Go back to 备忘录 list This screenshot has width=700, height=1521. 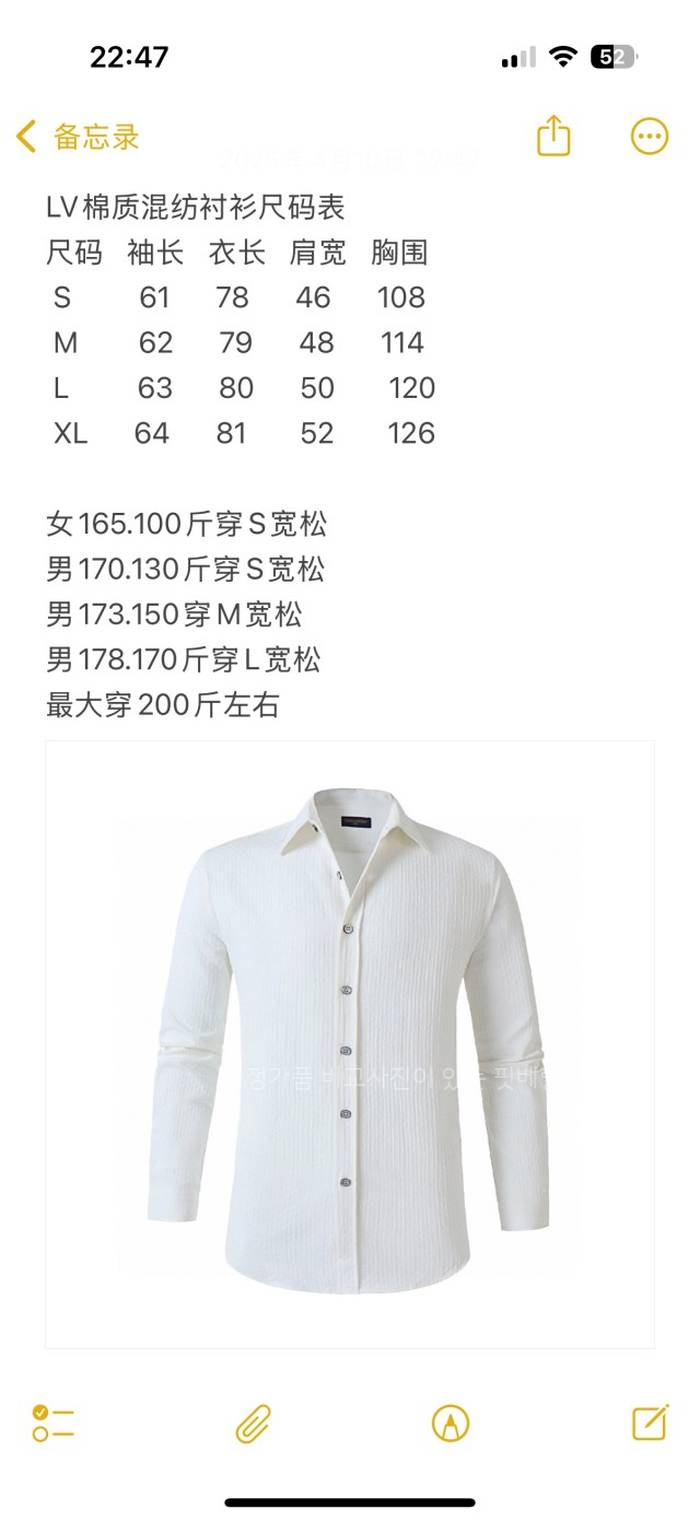tap(78, 136)
